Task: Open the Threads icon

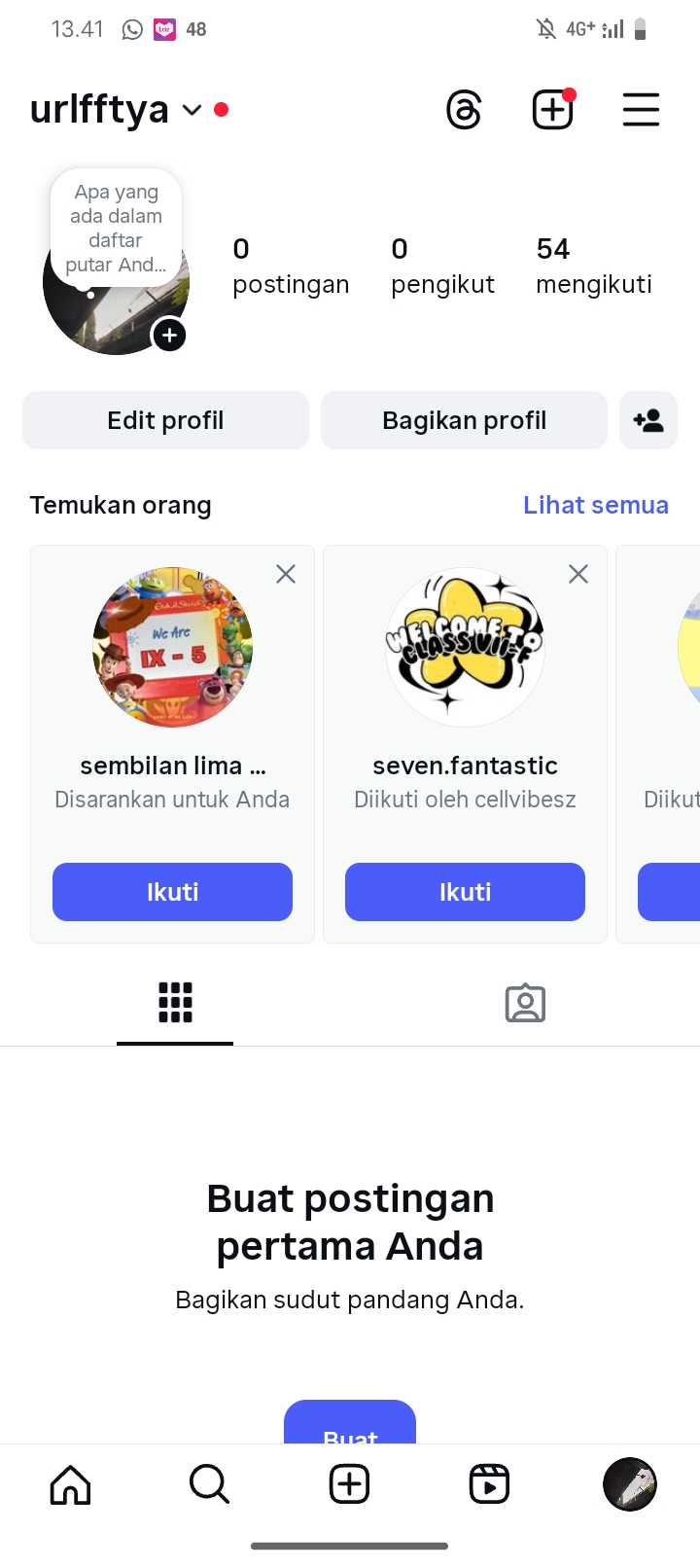Action: pos(464,110)
